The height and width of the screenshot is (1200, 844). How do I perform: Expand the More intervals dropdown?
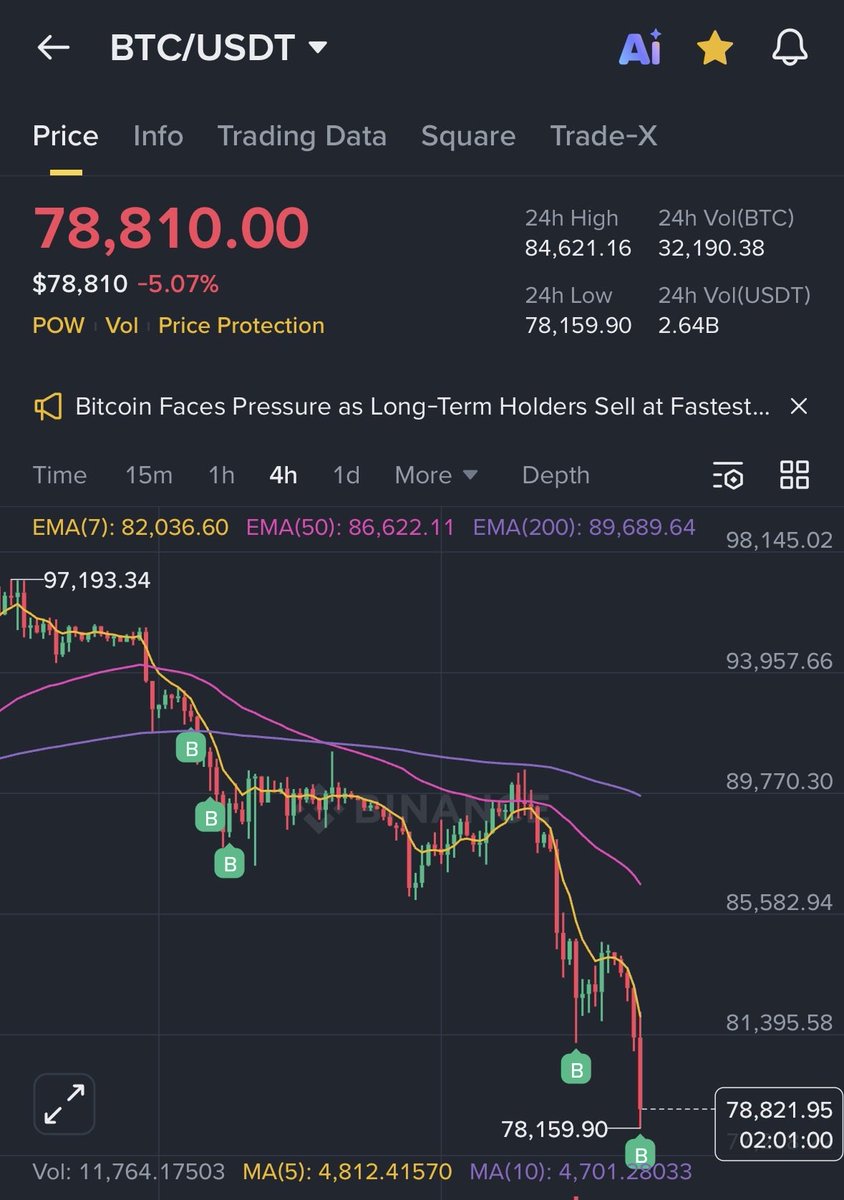tap(435, 475)
